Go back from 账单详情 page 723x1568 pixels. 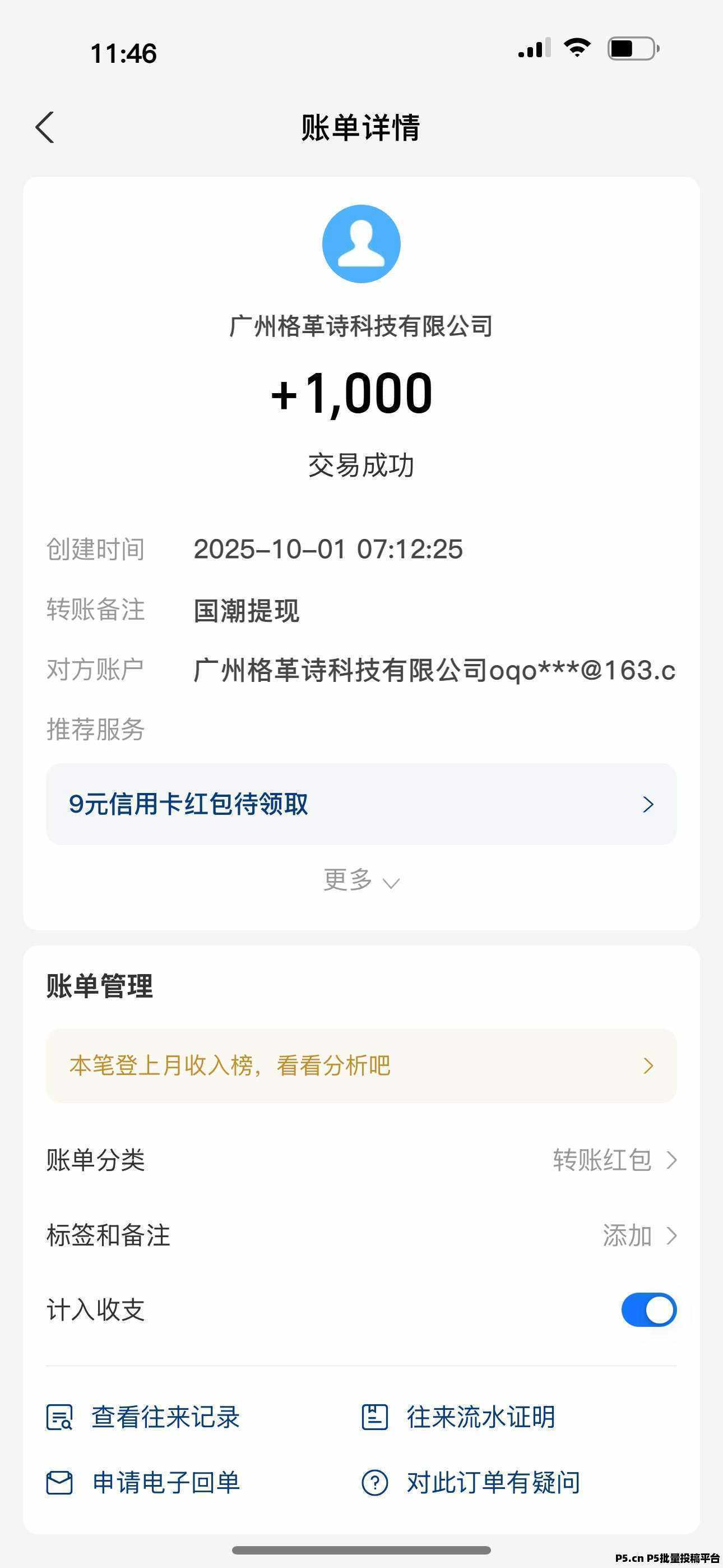point(45,128)
